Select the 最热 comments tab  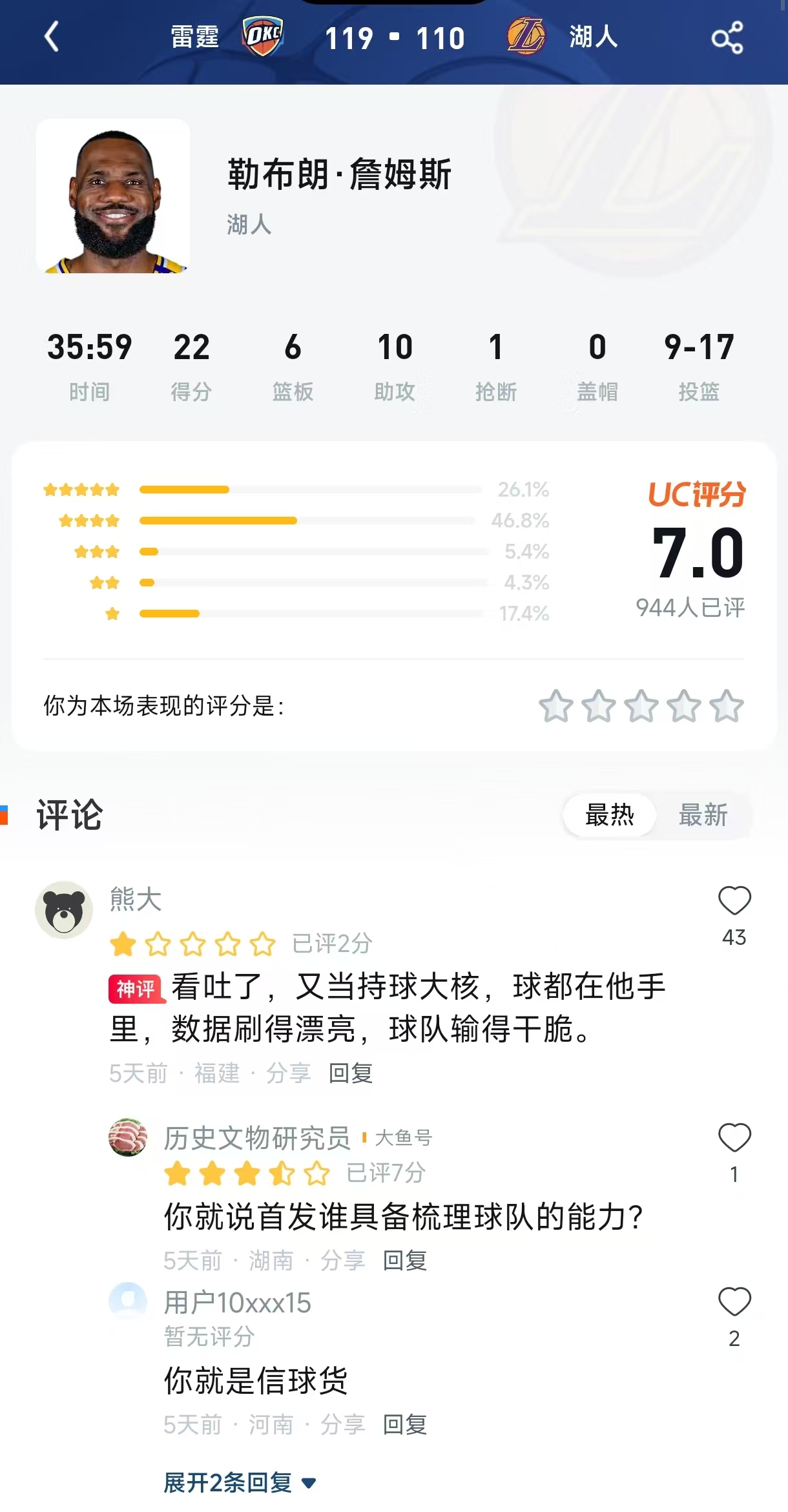pyautogui.click(x=608, y=816)
